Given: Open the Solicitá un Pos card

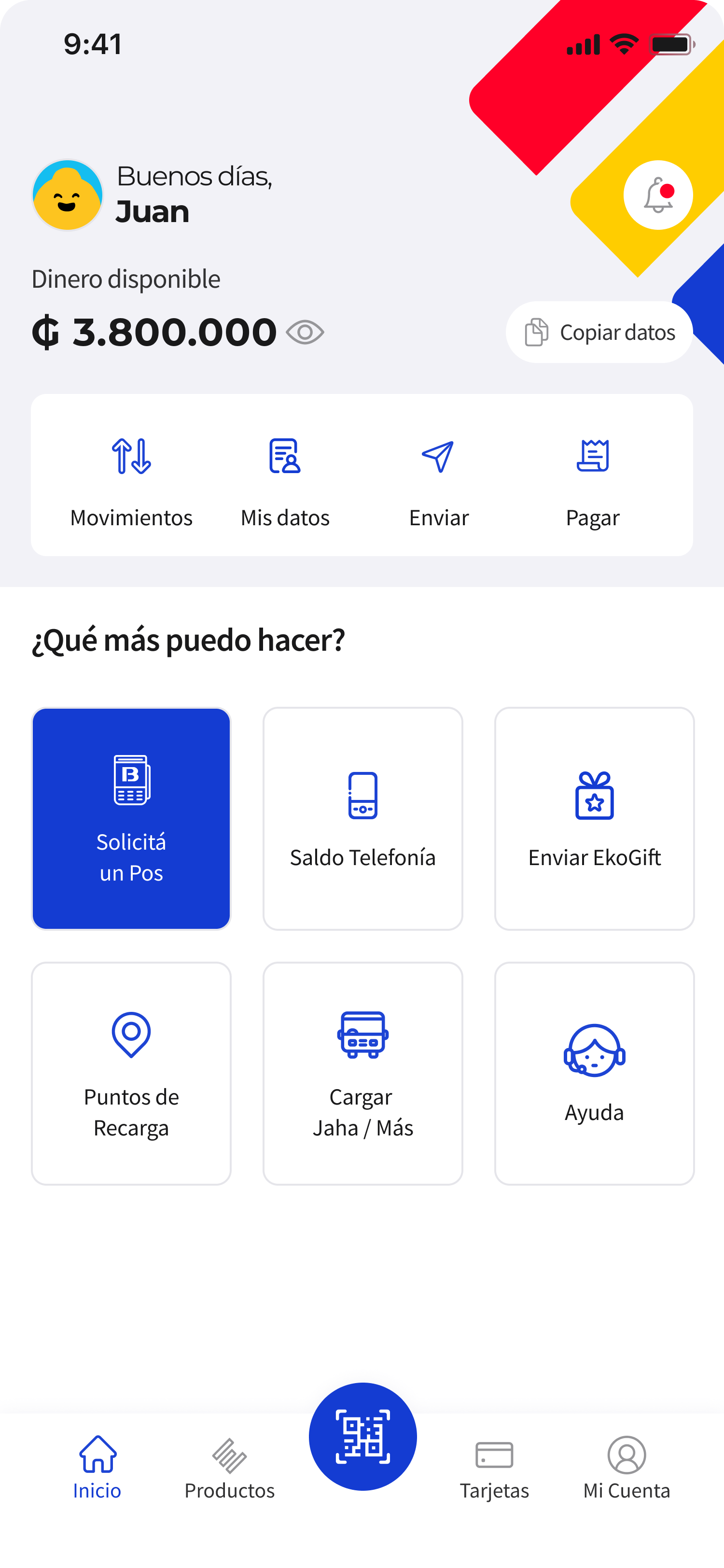Looking at the screenshot, I should tap(131, 818).
